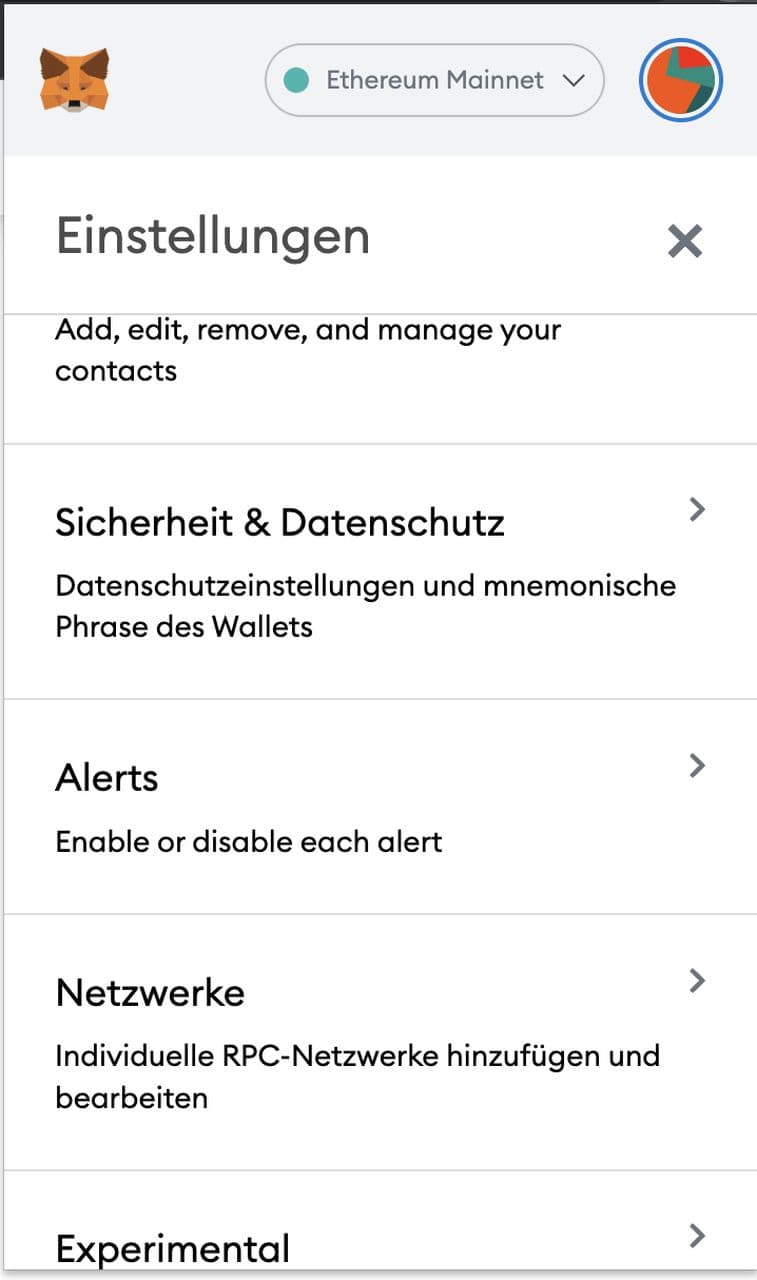
Task: Open the Experimental settings
Action: point(378,1240)
